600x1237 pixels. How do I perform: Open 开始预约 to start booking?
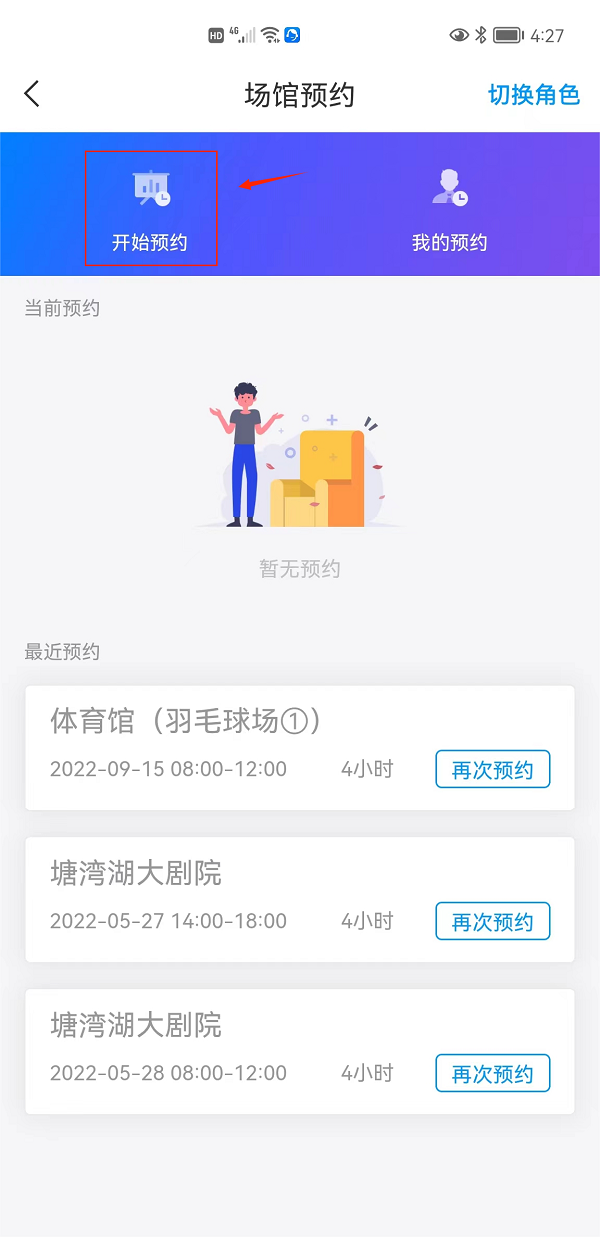(x=150, y=208)
